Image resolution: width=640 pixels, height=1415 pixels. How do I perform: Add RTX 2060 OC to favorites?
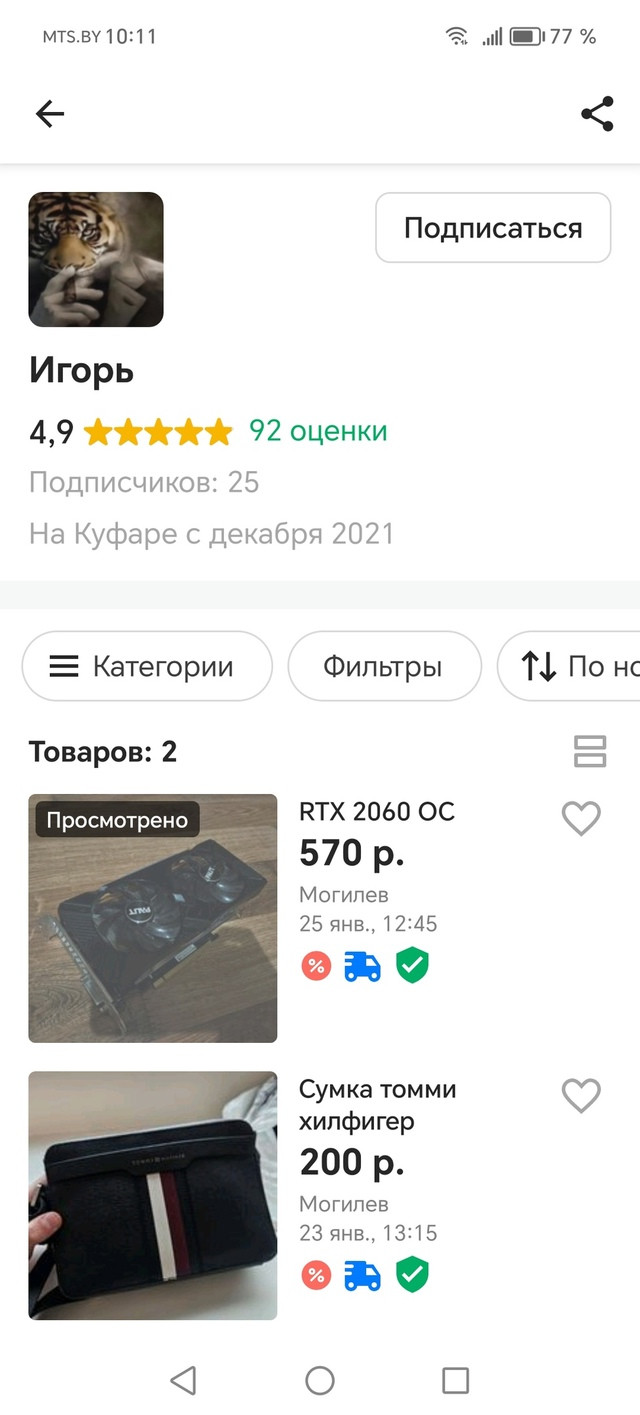[581, 819]
